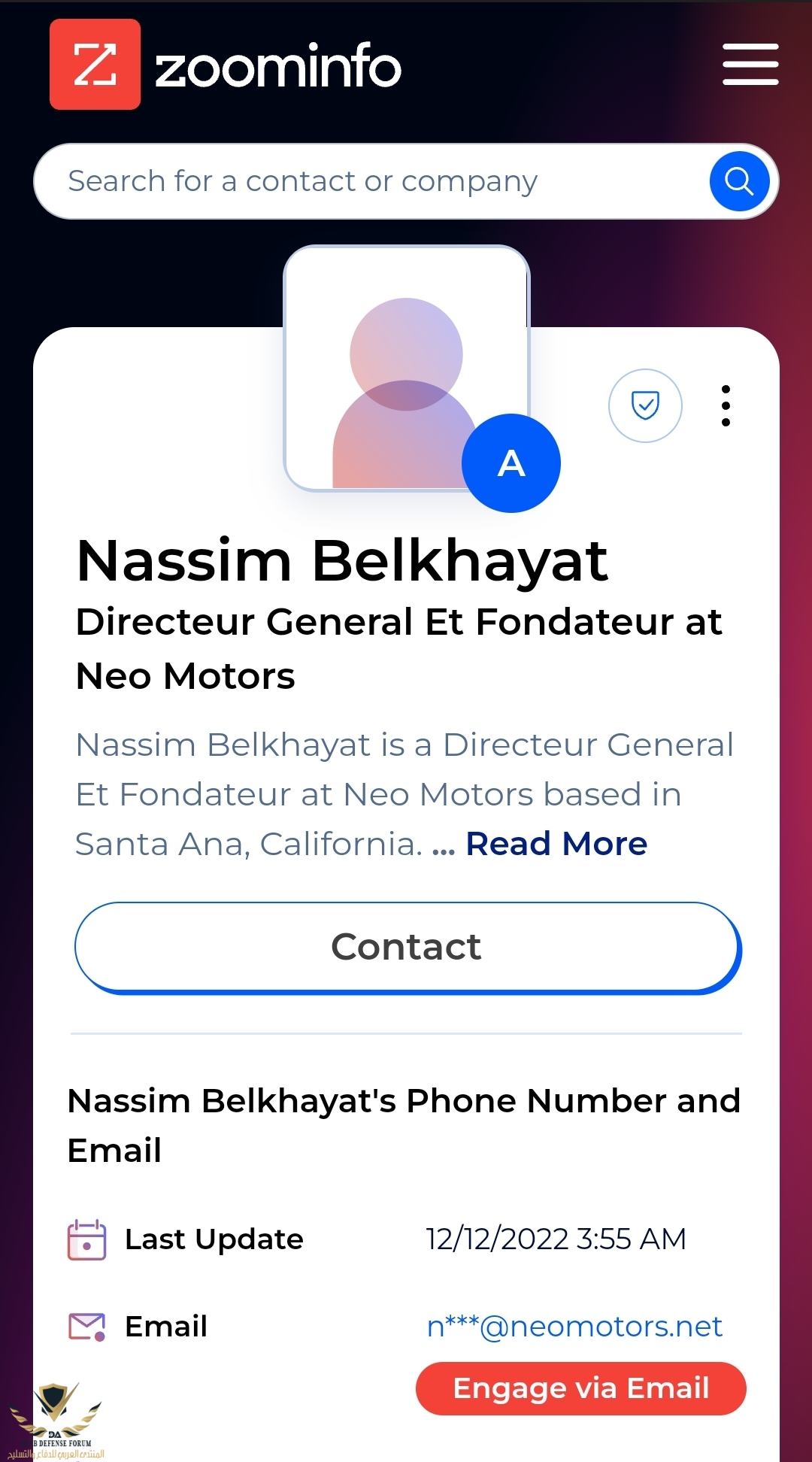Tap the contact or company search field
812x1462 pixels.
tap(368, 181)
